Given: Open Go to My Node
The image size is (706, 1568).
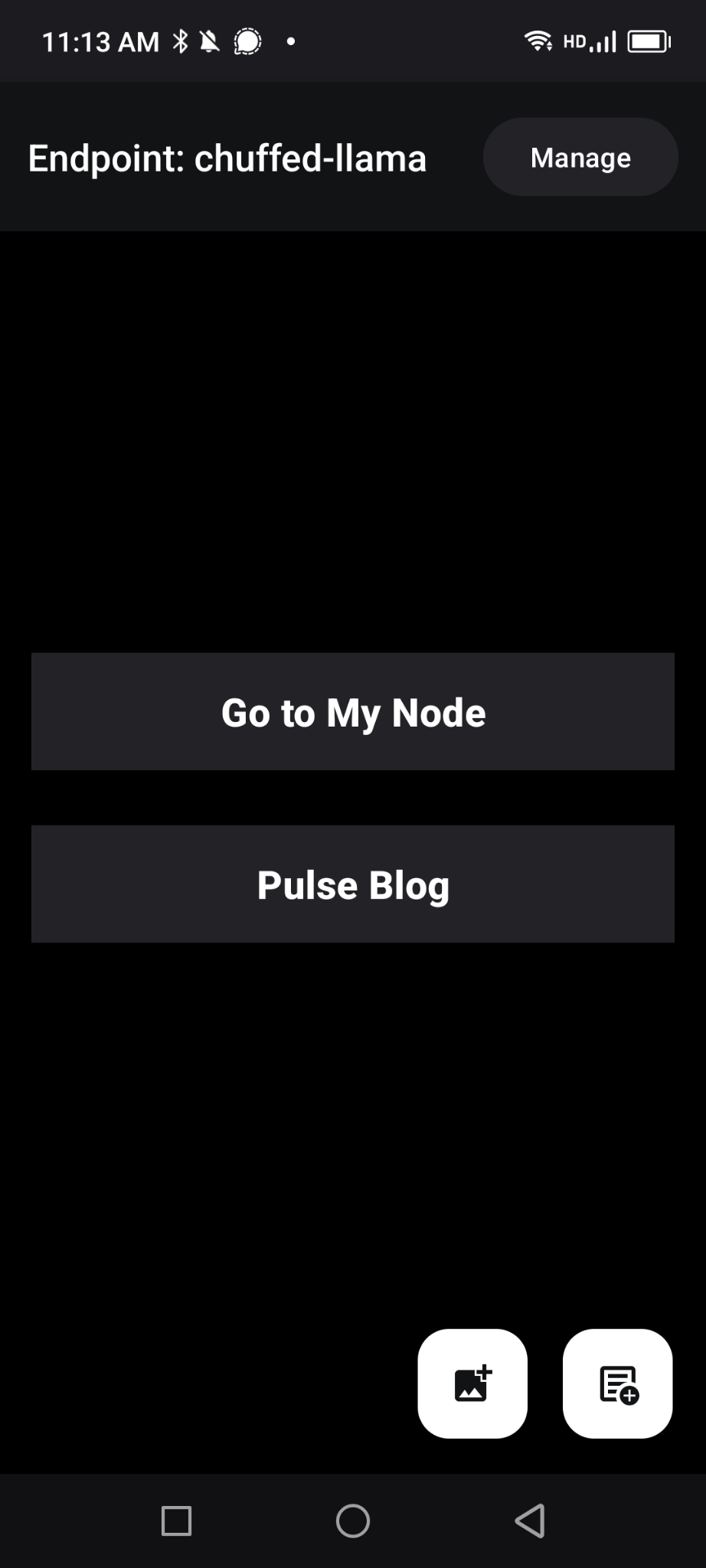Looking at the screenshot, I should [353, 711].
